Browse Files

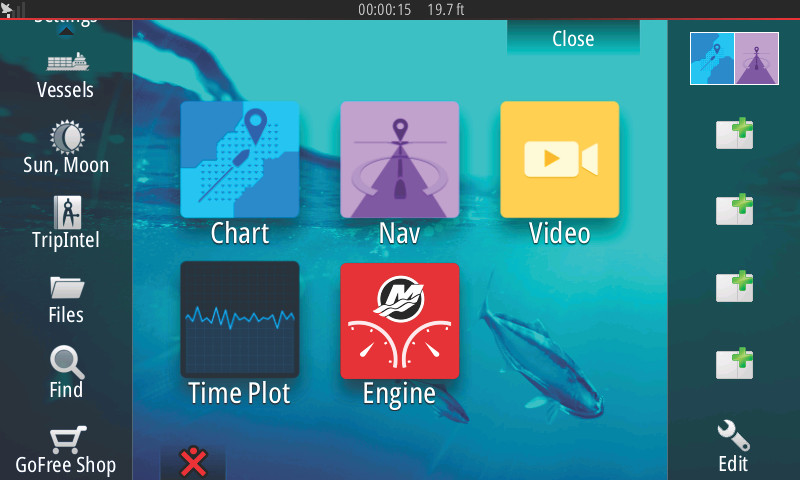[x=66, y=299]
